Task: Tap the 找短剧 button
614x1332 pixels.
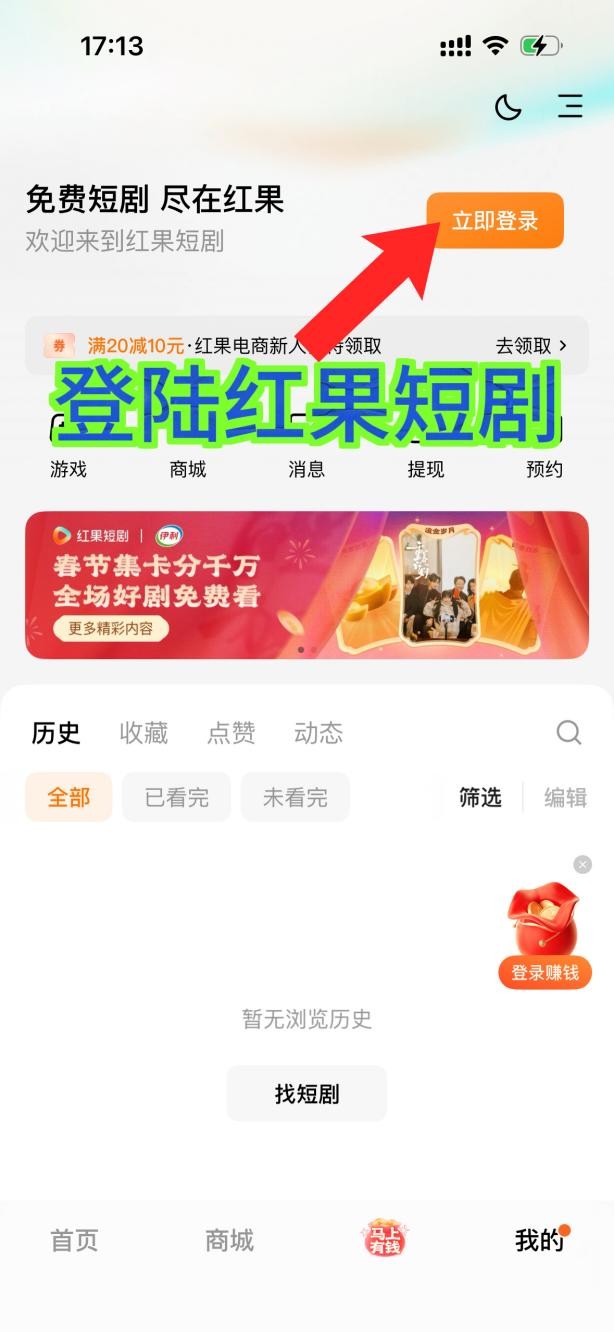Action: click(x=306, y=1094)
